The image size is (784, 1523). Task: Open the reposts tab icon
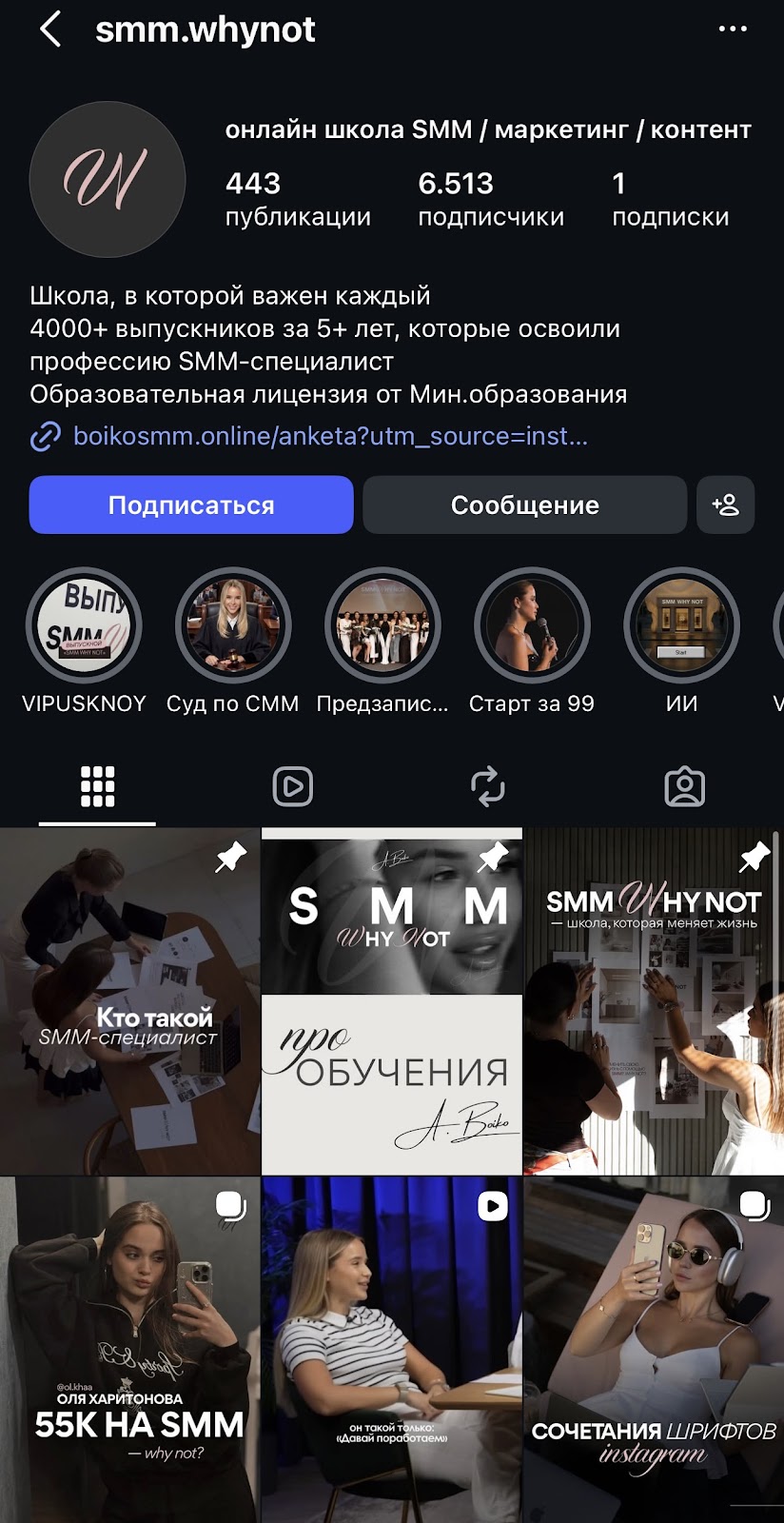coord(488,786)
